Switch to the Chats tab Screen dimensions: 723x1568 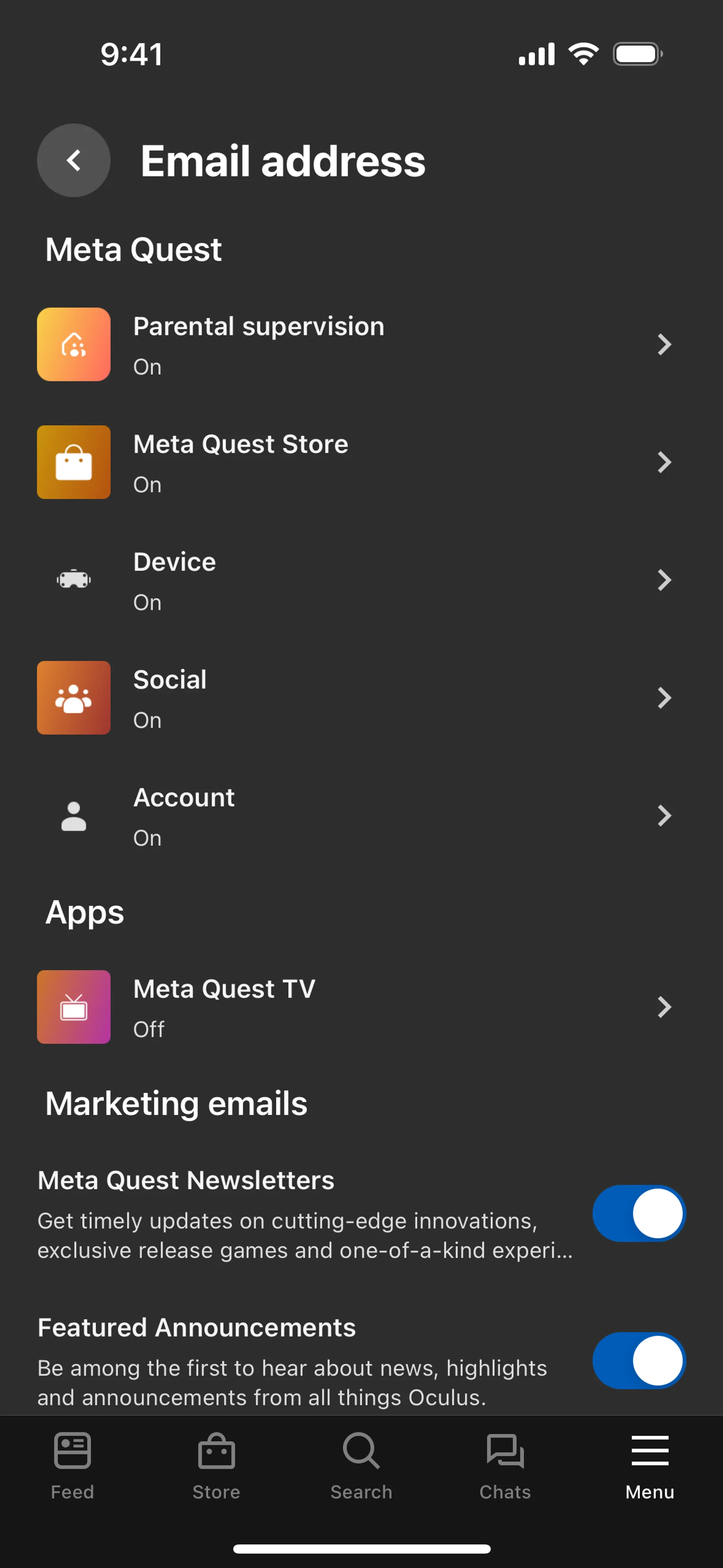pos(505,1467)
